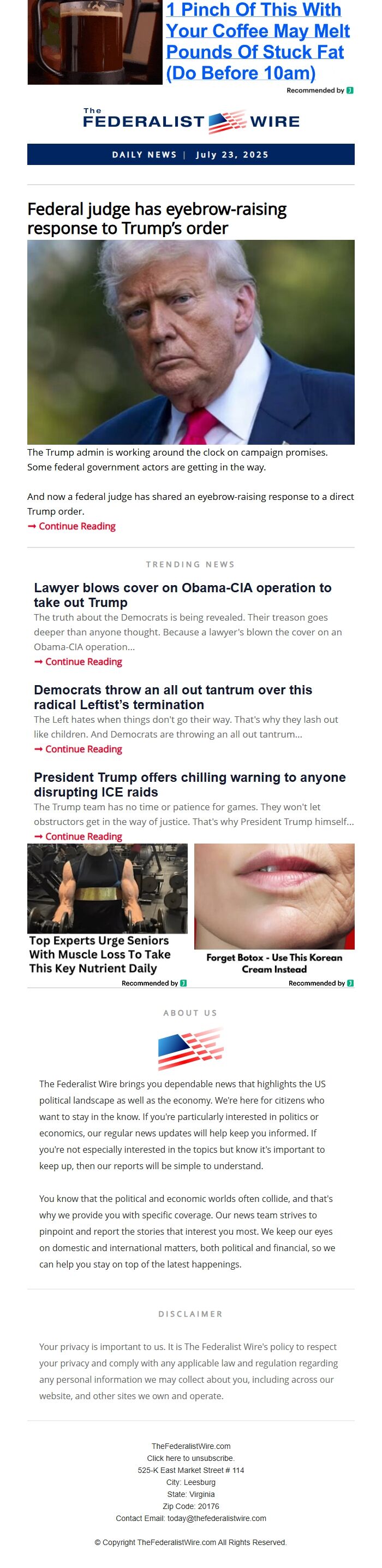Continue reading the Democrats tantrum story
This screenshot has height=1568, width=382.
(83, 748)
